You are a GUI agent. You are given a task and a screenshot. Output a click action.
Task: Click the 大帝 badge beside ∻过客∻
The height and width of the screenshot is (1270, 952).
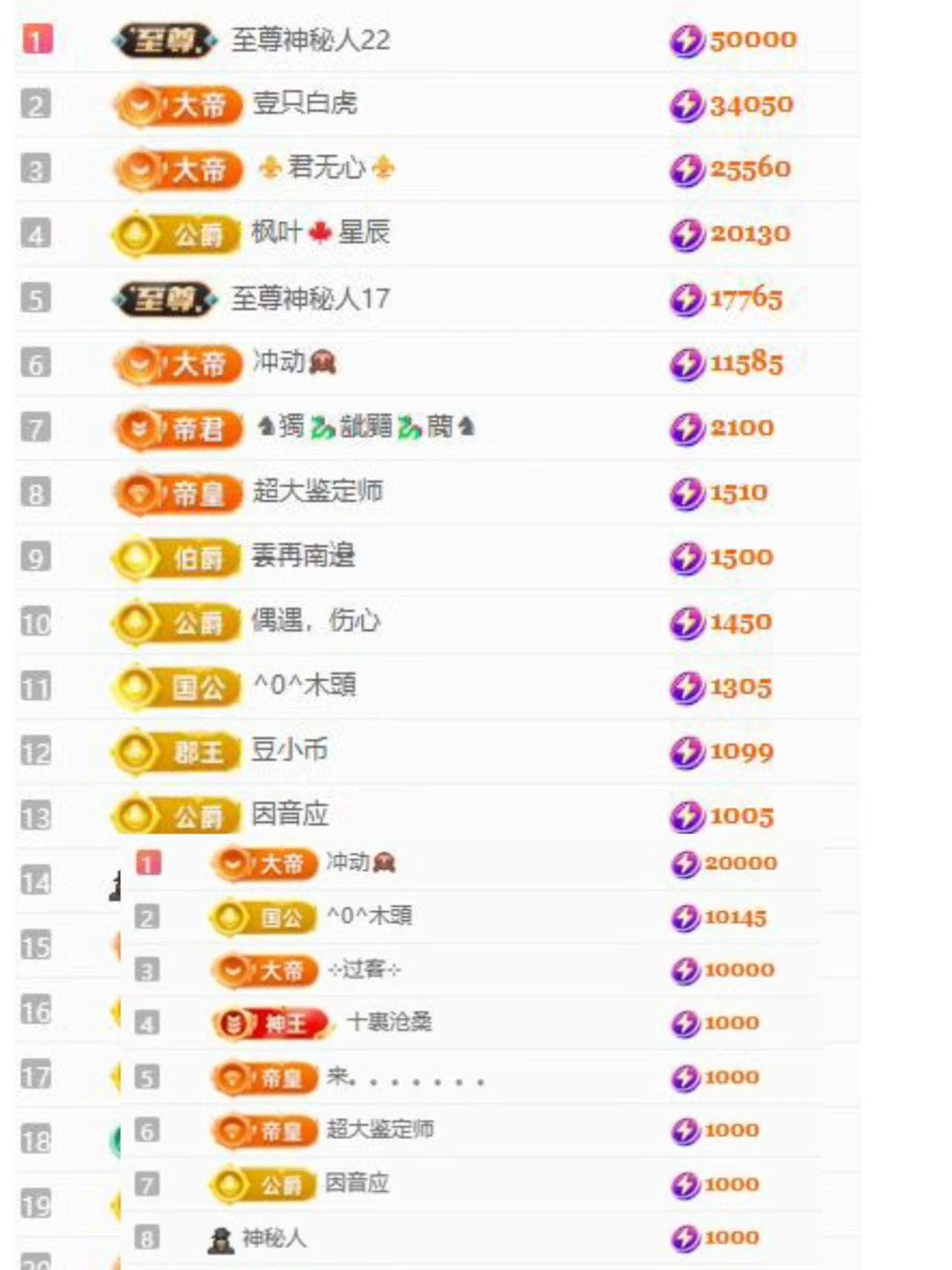point(264,970)
